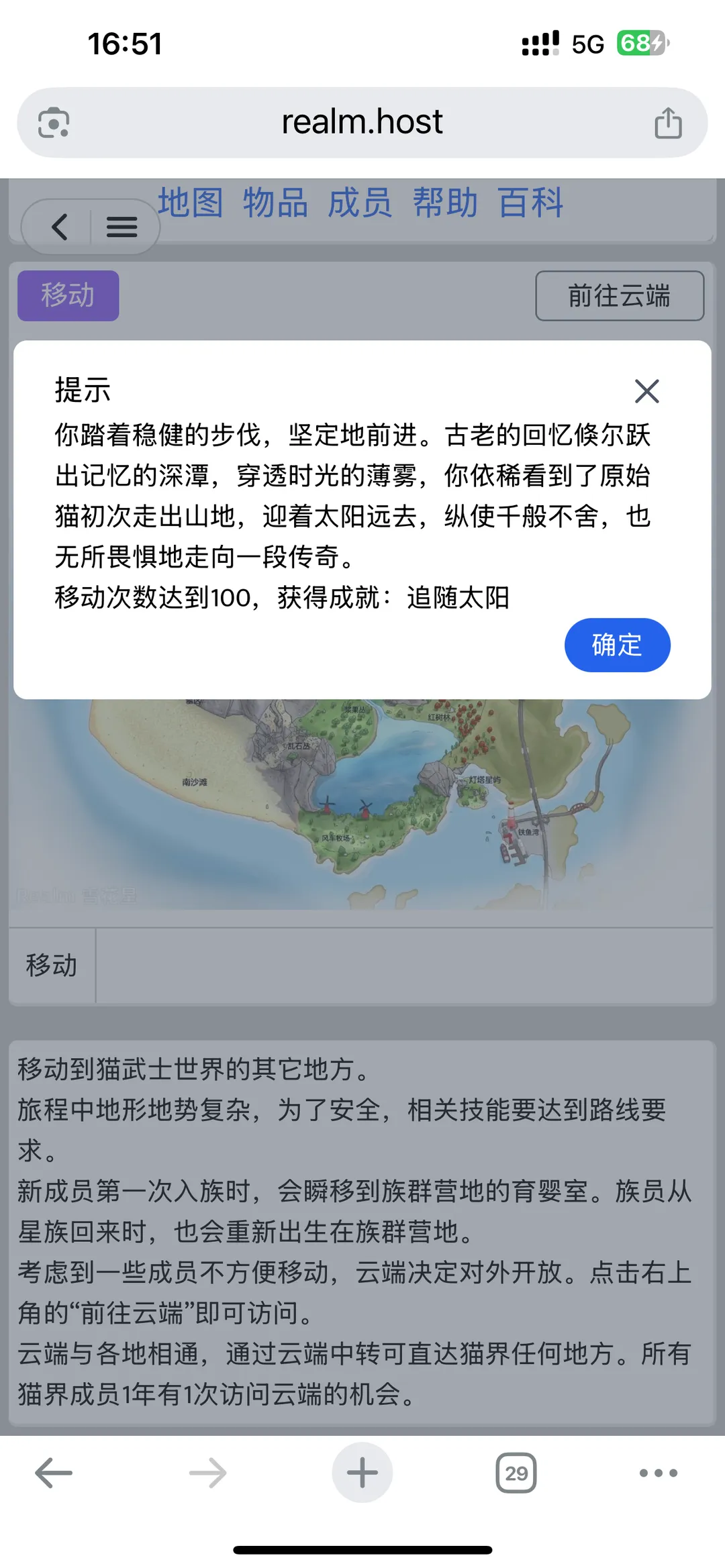The width and height of the screenshot is (725, 1568).
Task: Open a new browser tab
Action: click(362, 1473)
